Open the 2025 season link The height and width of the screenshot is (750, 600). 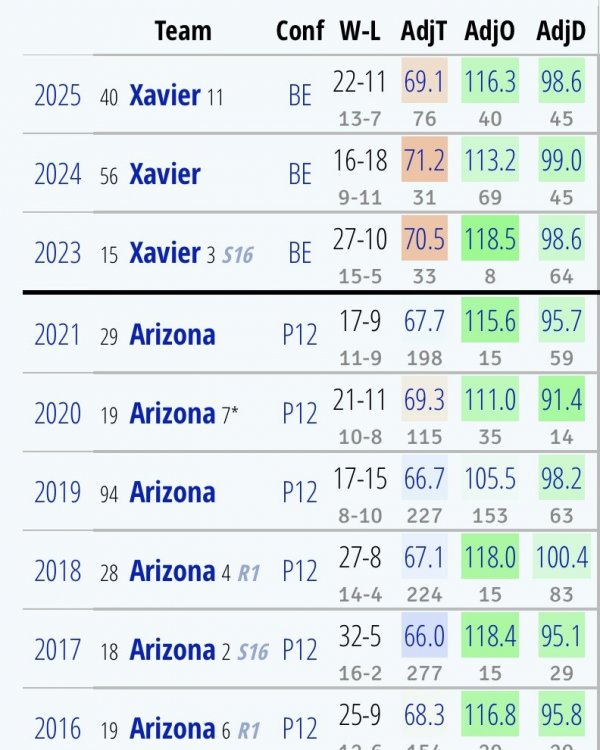58,96
